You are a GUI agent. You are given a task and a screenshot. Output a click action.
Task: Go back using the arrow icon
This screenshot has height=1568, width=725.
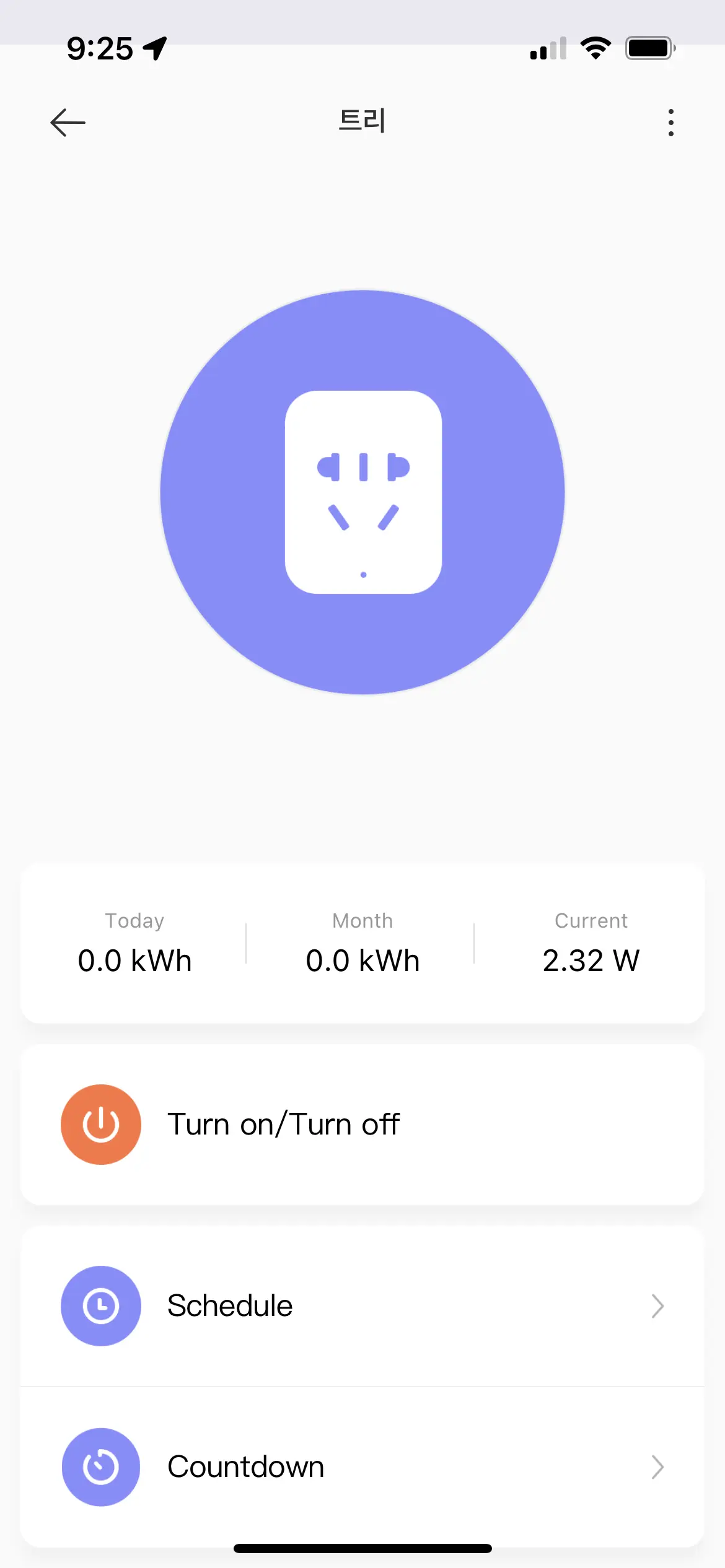click(68, 122)
